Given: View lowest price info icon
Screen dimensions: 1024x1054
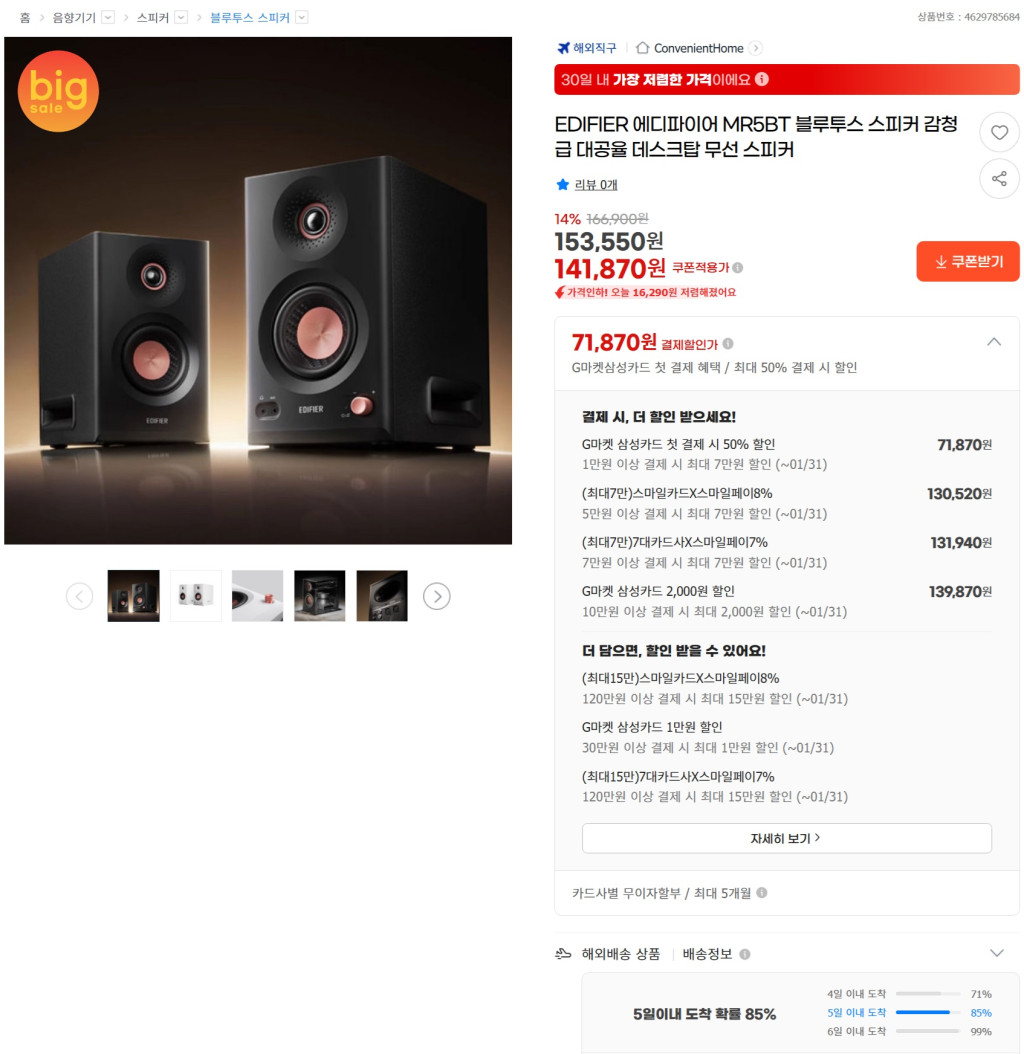Looking at the screenshot, I should point(762,79).
